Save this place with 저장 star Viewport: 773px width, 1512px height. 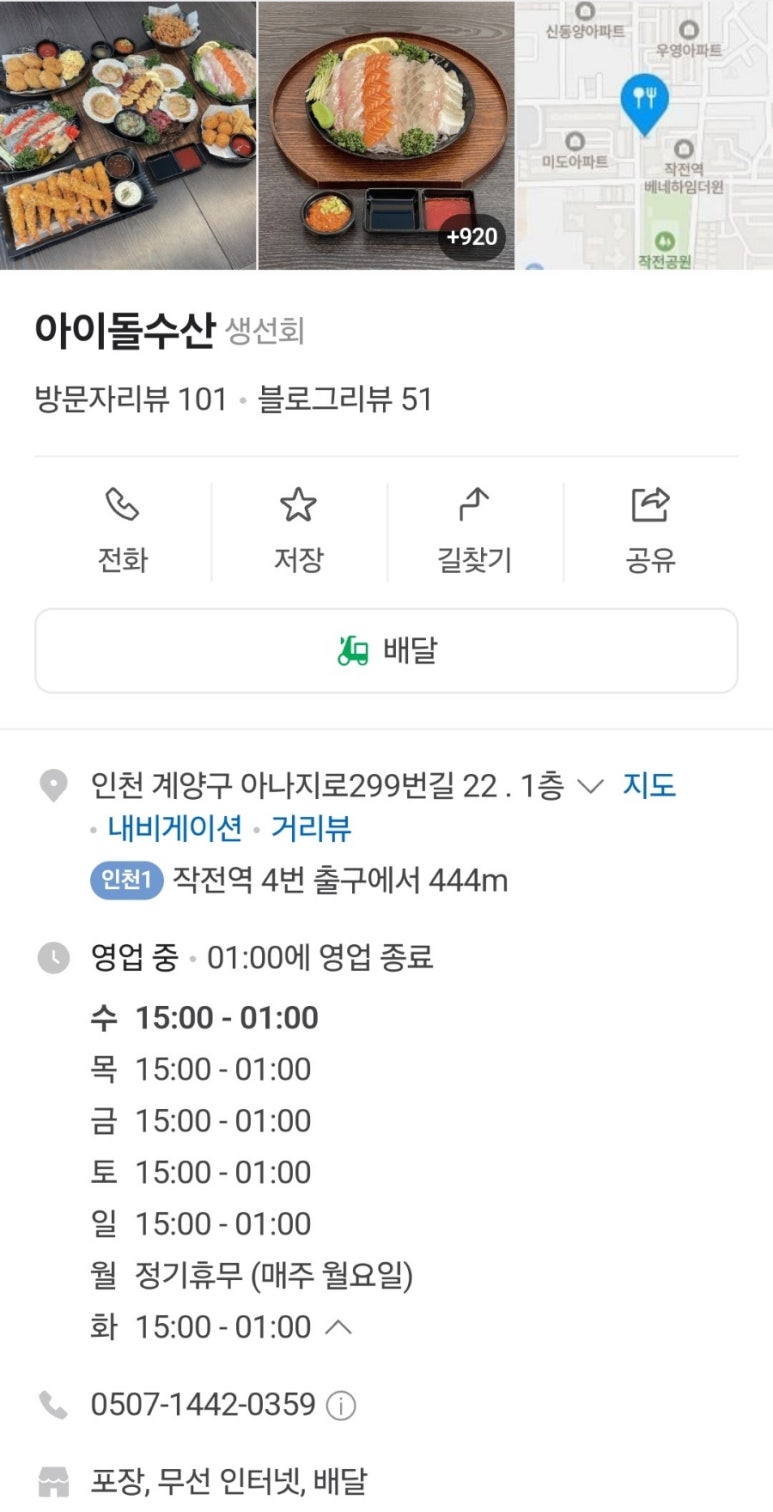298,530
